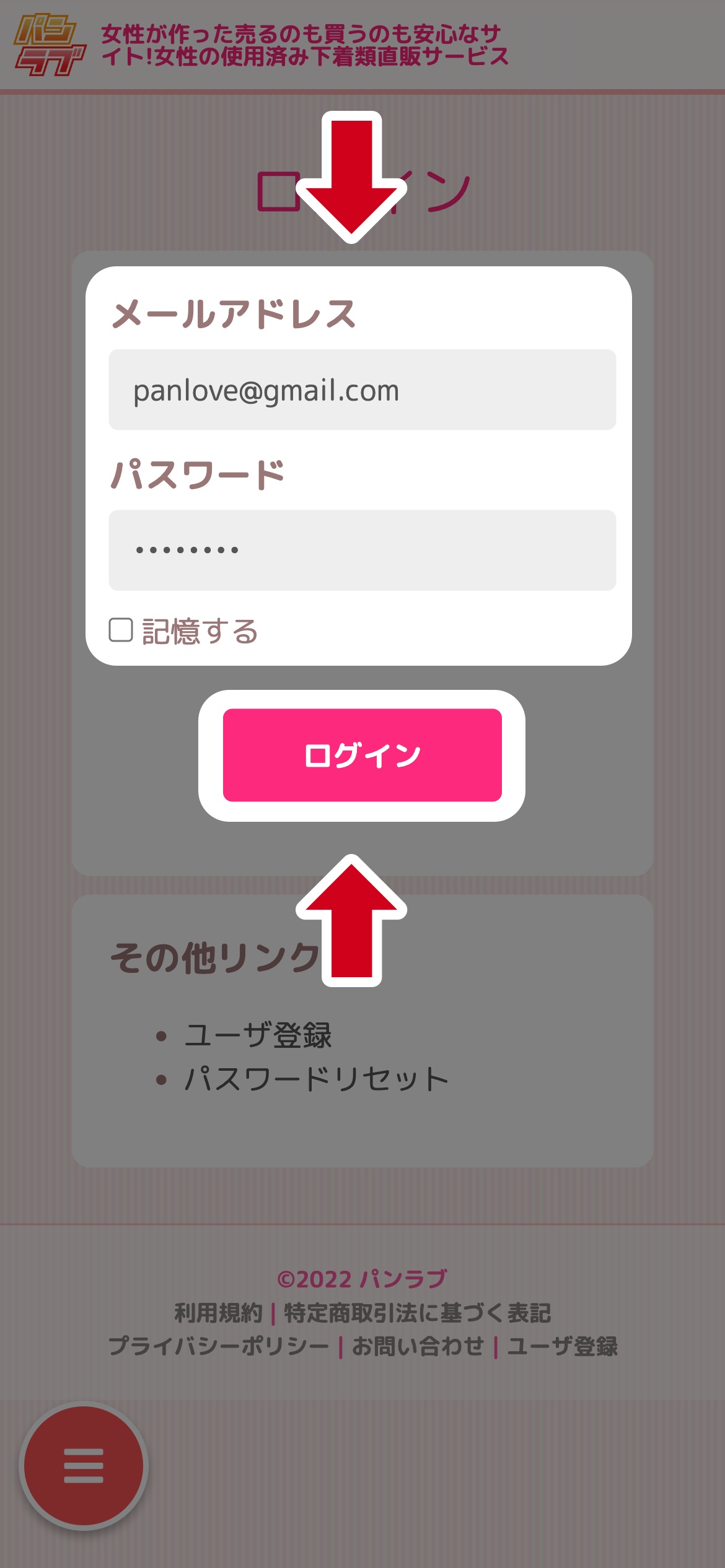Image resolution: width=725 pixels, height=1568 pixels.
Task: View 特定商取引法に基づく表記 page
Action: [417, 1313]
